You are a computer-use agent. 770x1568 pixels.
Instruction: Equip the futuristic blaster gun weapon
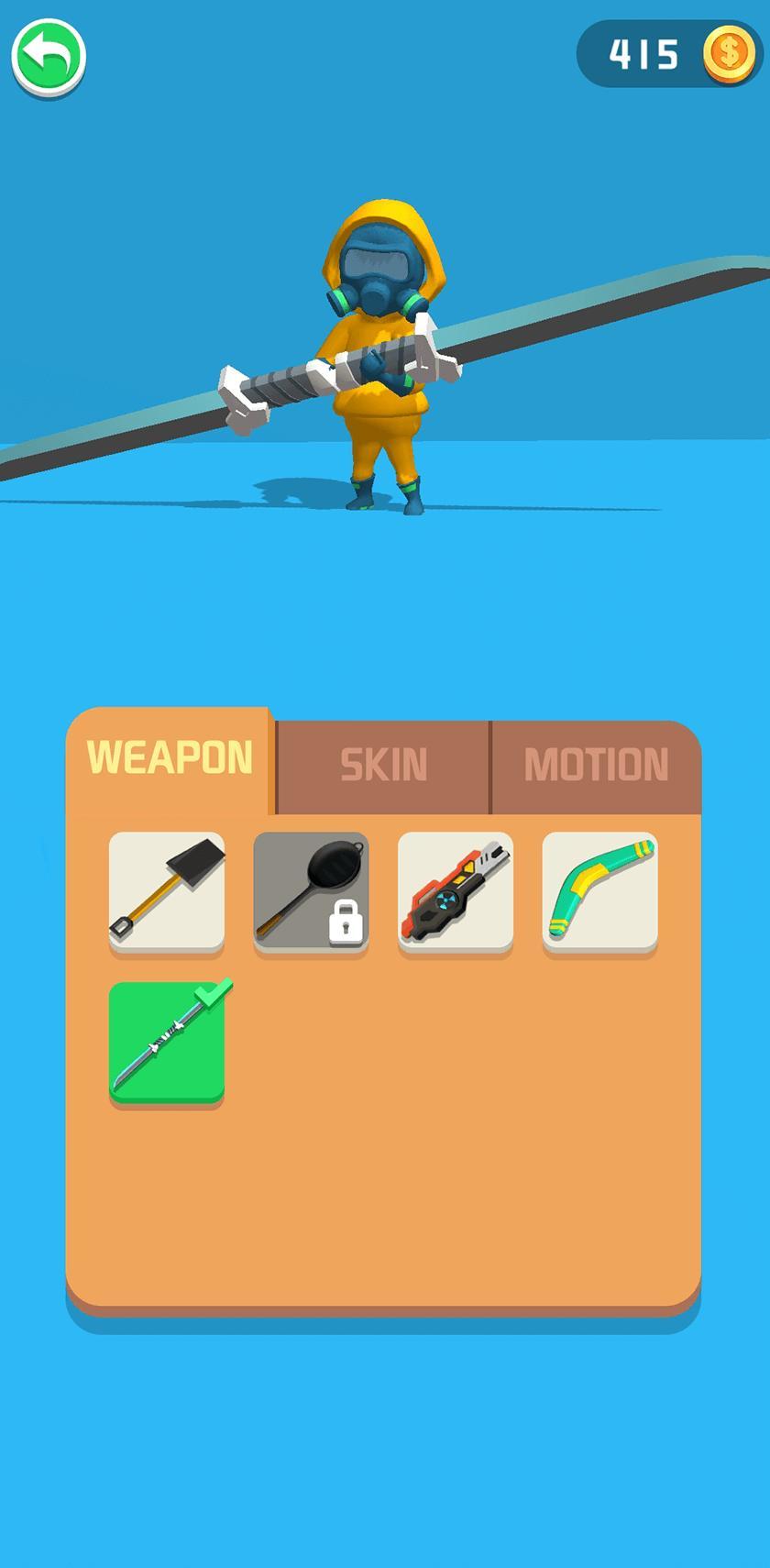tap(456, 891)
